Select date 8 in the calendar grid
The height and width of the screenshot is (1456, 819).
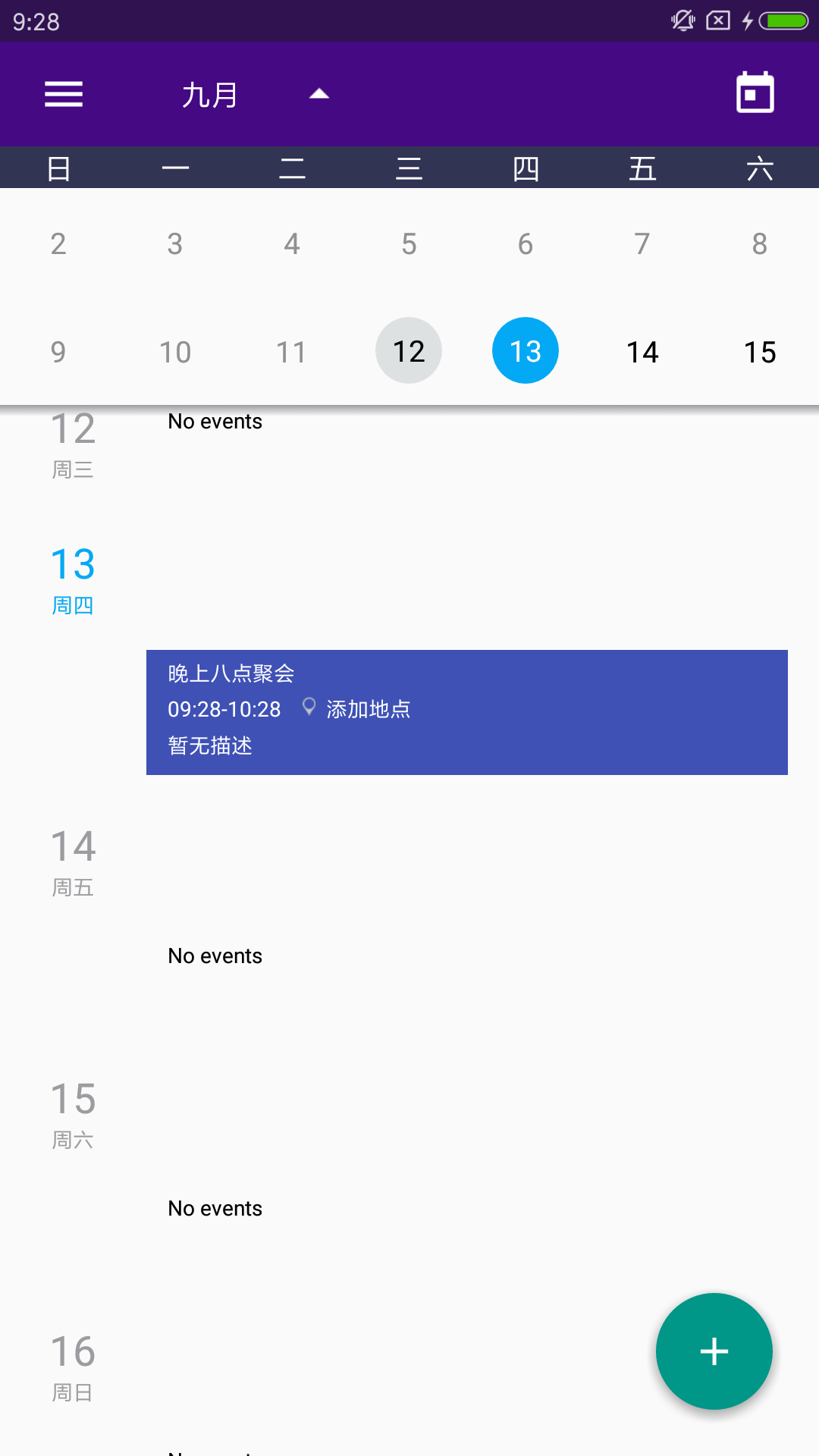click(759, 244)
